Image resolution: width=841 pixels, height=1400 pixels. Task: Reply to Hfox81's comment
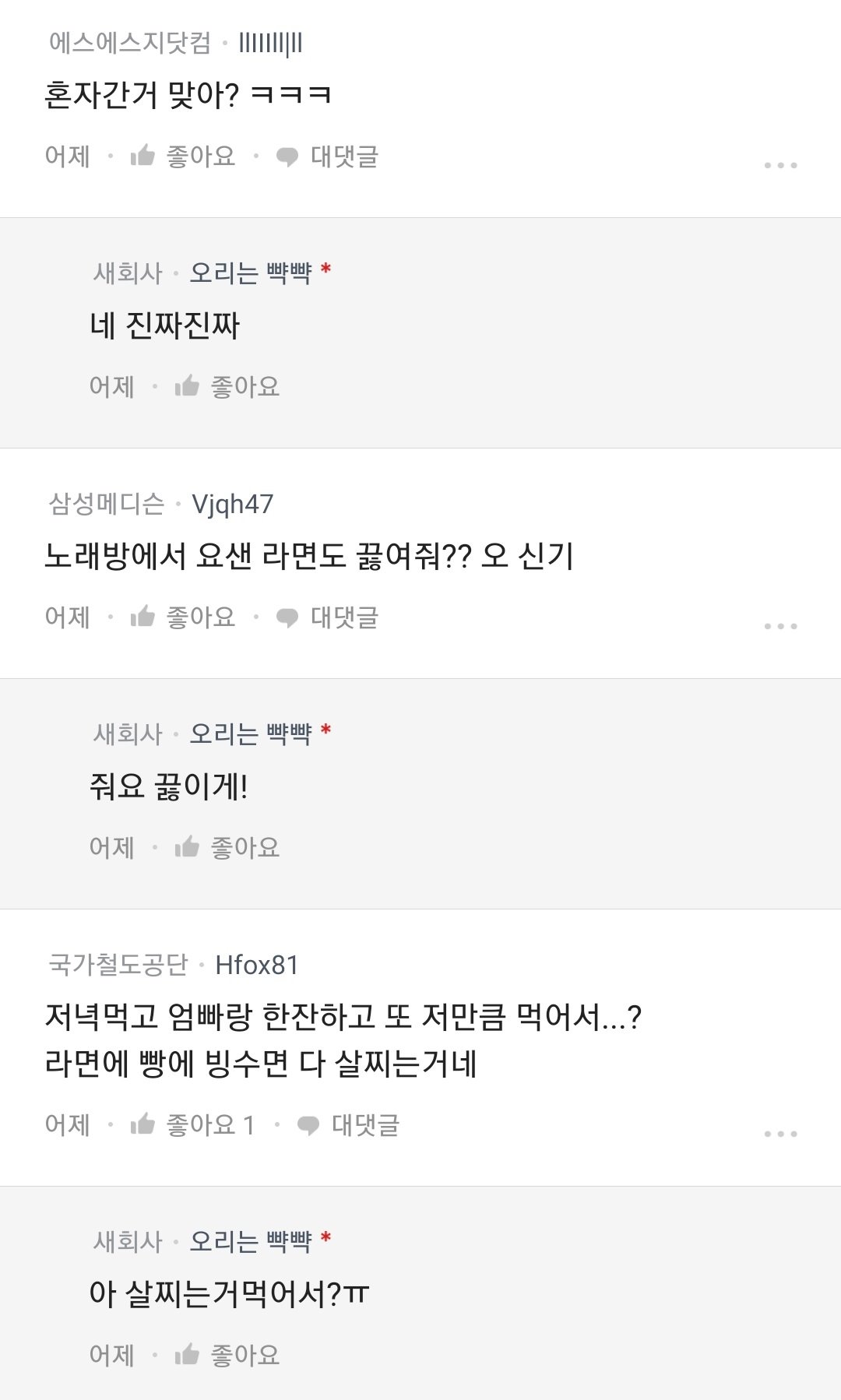pyautogui.click(x=349, y=1125)
